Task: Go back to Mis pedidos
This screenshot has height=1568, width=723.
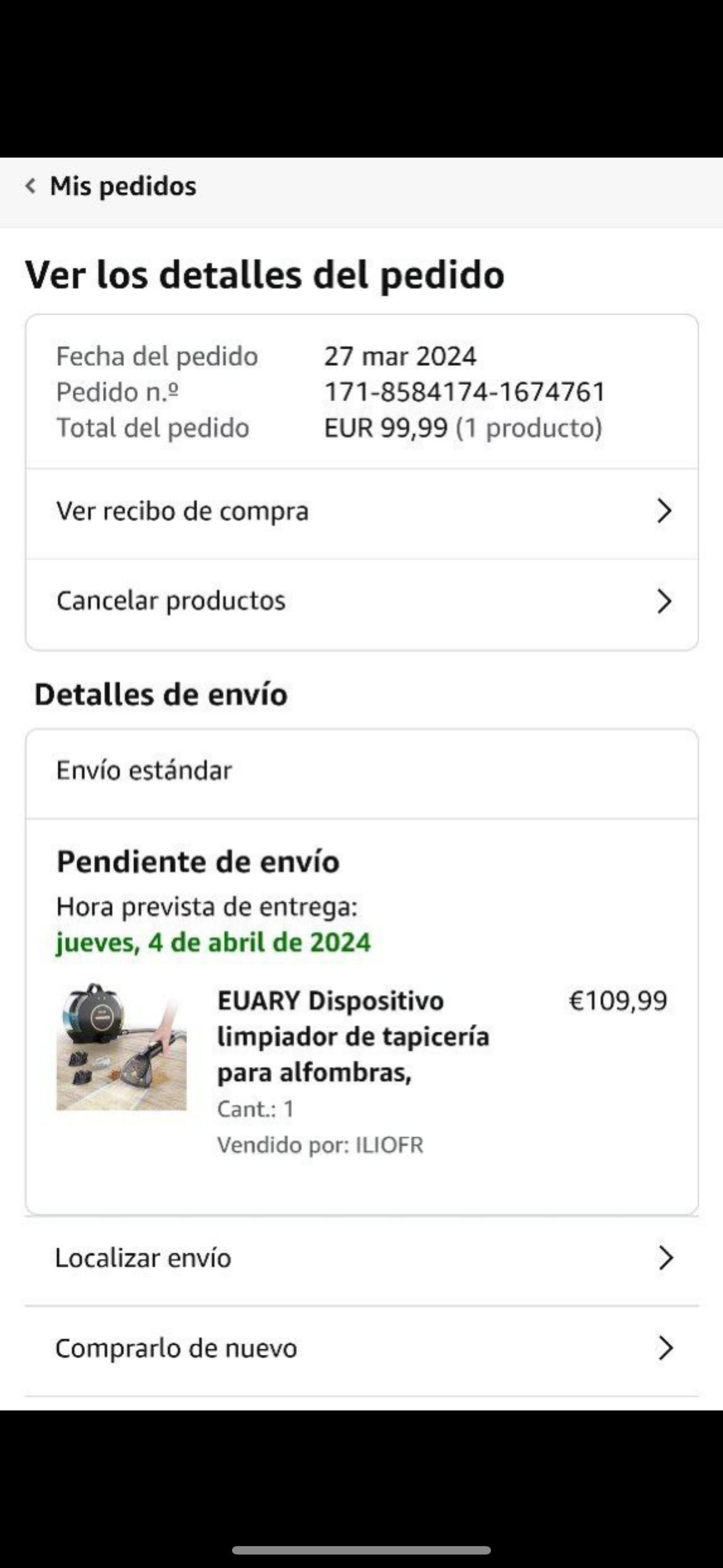Action: (112, 186)
